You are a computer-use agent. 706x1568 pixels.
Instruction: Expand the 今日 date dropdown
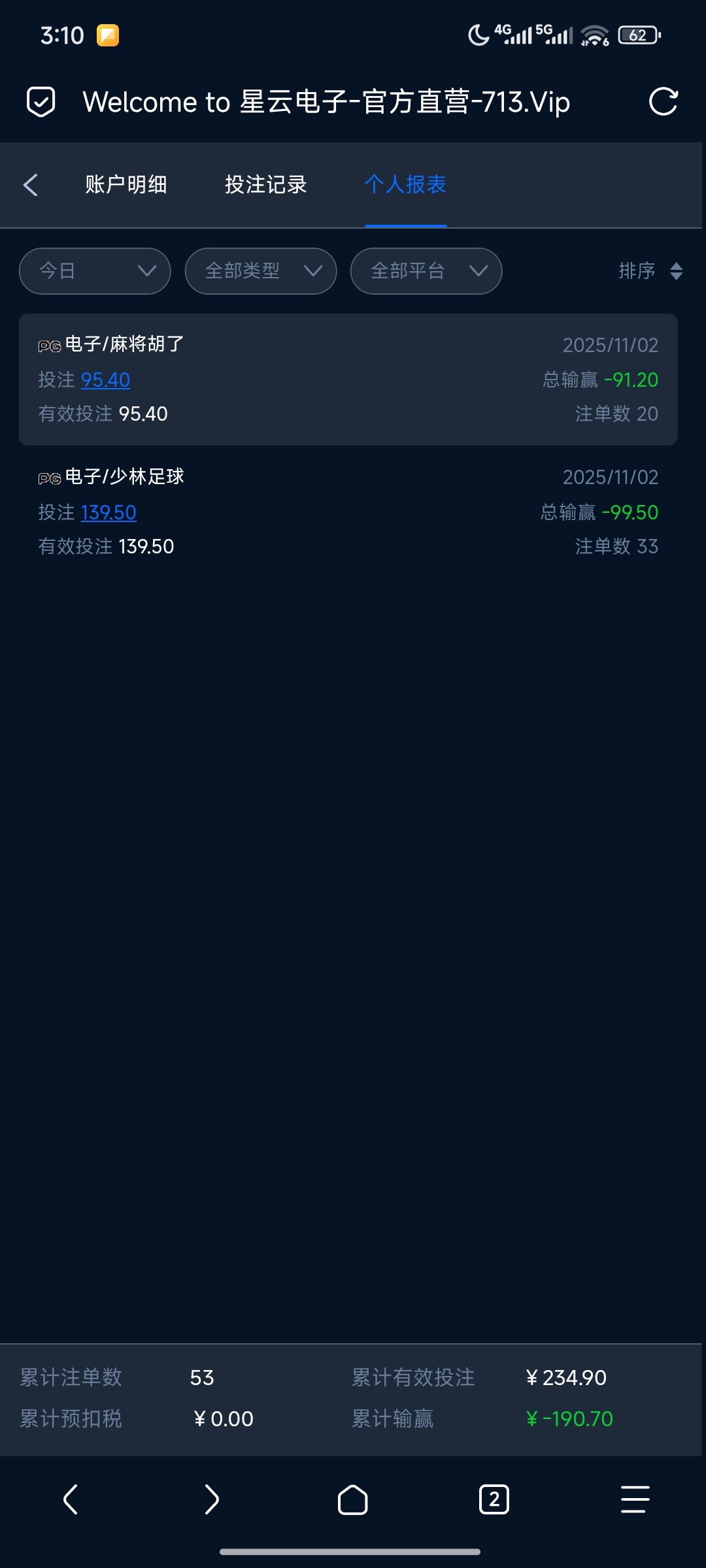(95, 271)
